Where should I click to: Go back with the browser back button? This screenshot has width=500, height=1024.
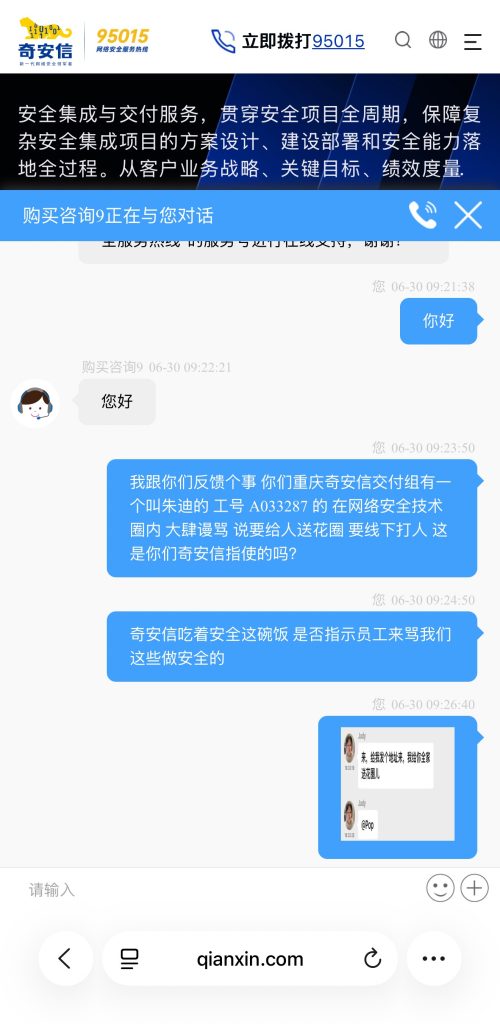tap(65, 959)
